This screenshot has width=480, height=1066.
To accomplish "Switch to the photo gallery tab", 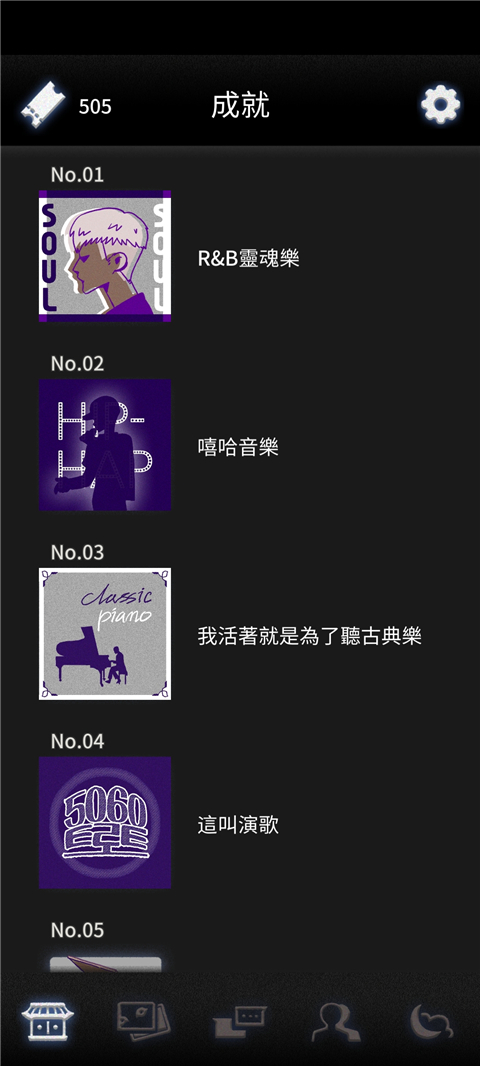I will (143, 1021).
